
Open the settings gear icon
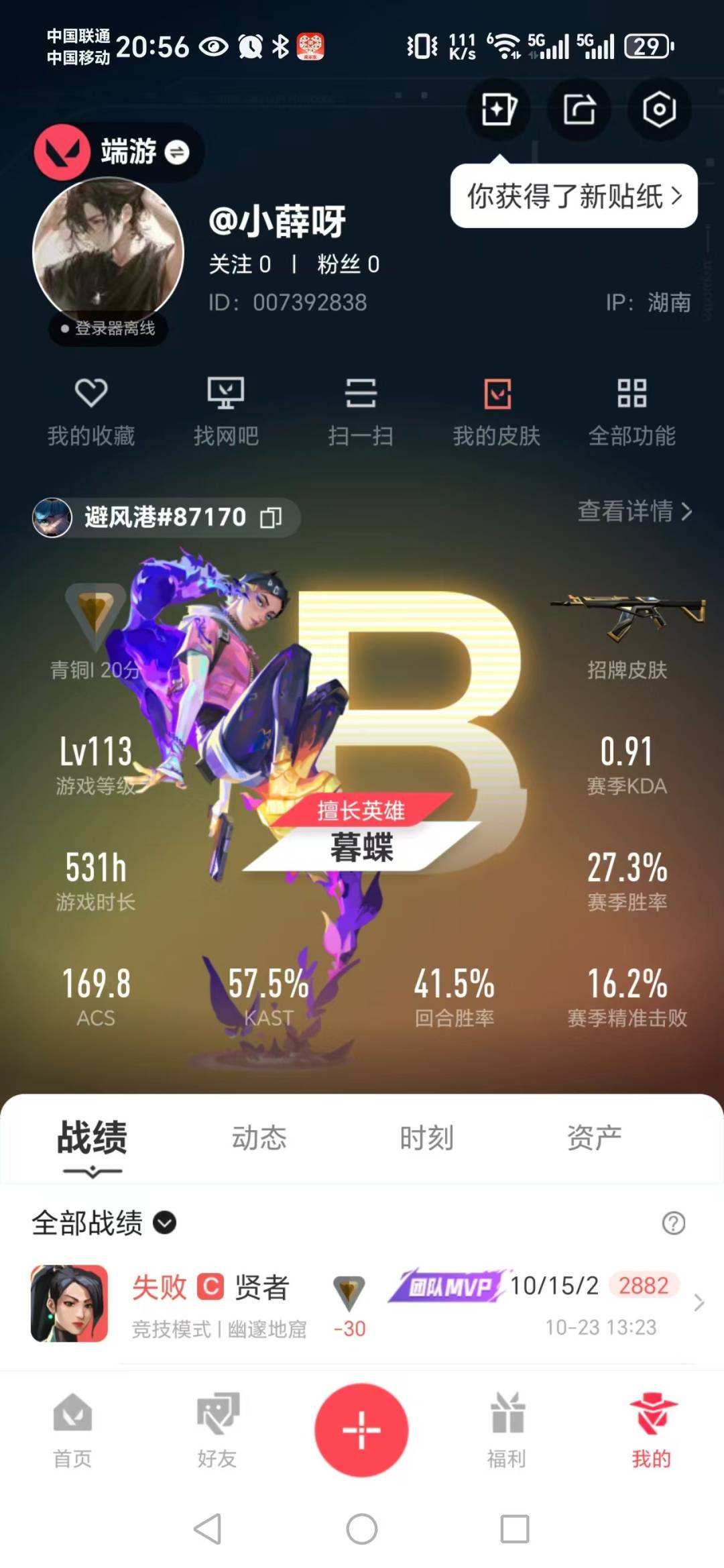tap(659, 109)
